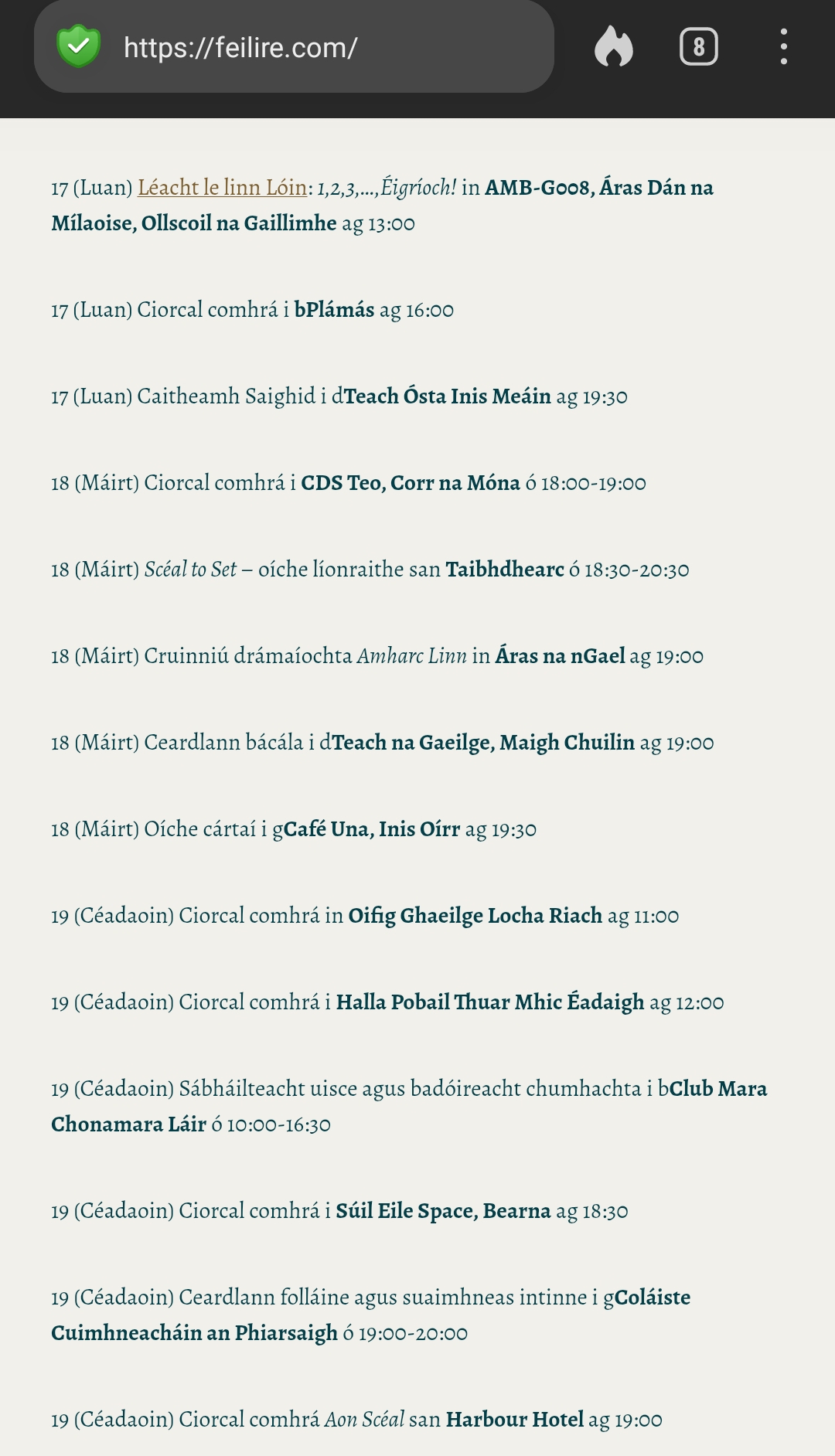Follow the Léacht le linn Lóin link

click(x=222, y=188)
